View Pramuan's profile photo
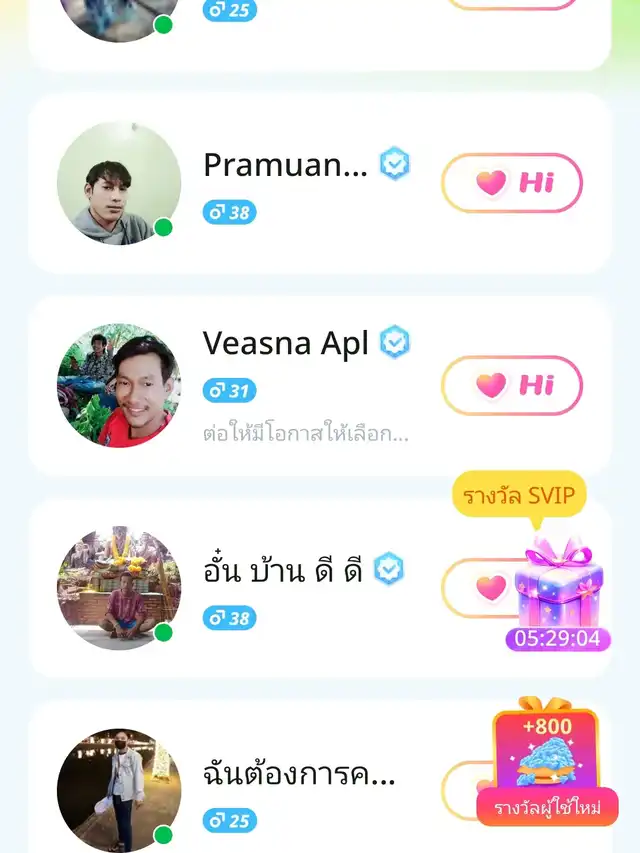The height and width of the screenshot is (853, 640). click(119, 183)
